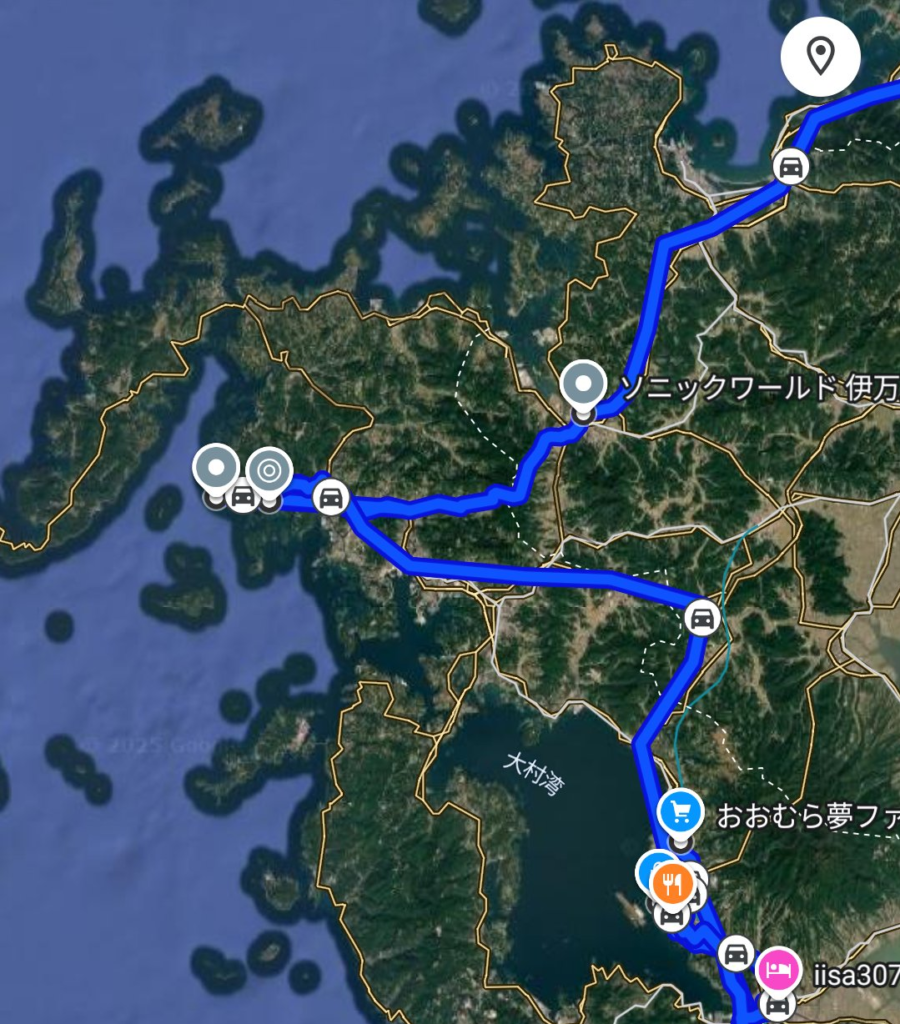900x1024 pixels.
Task: Open the ソニックワールド 伊万里 place marker
Action: [x=582, y=384]
